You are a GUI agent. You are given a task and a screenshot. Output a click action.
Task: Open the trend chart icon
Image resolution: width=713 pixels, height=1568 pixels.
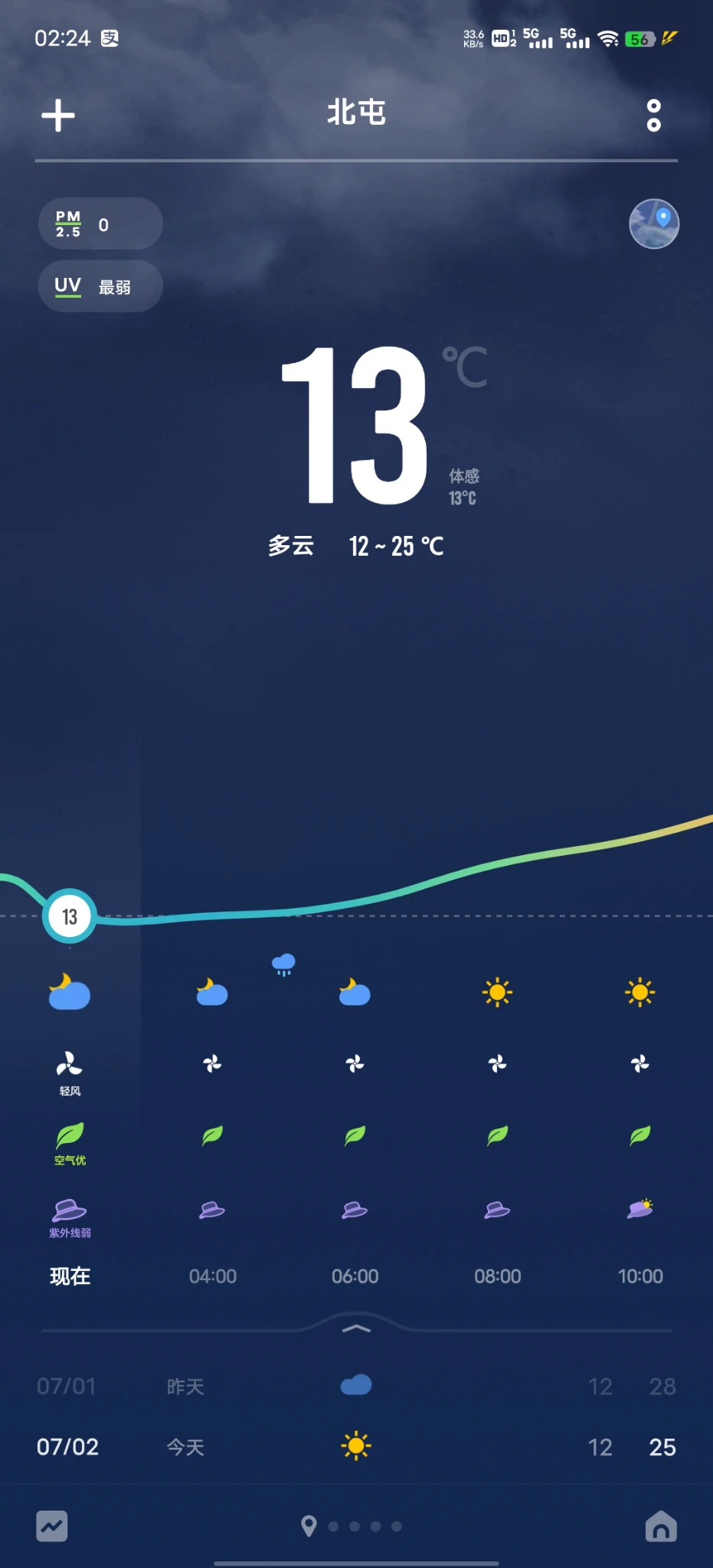[52, 1526]
